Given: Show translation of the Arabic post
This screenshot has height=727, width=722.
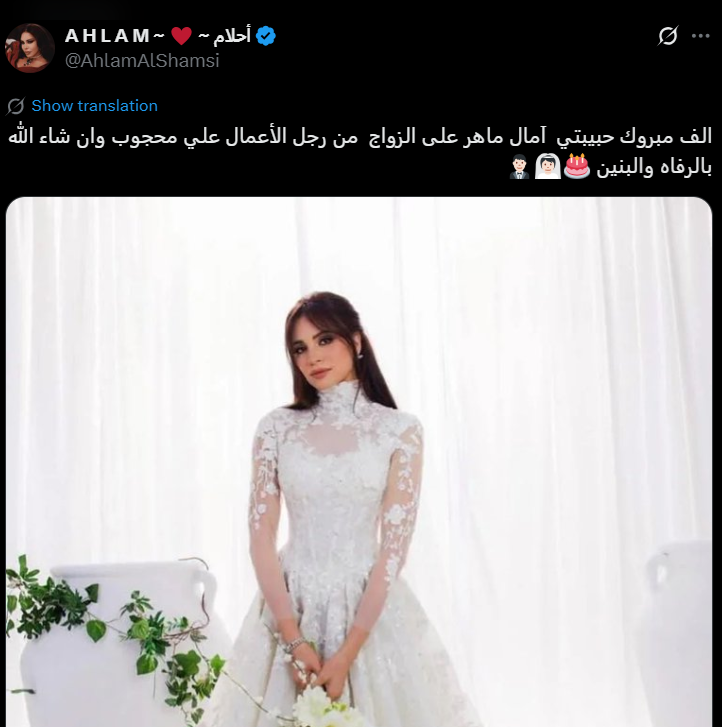Looking at the screenshot, I should pos(94,106).
